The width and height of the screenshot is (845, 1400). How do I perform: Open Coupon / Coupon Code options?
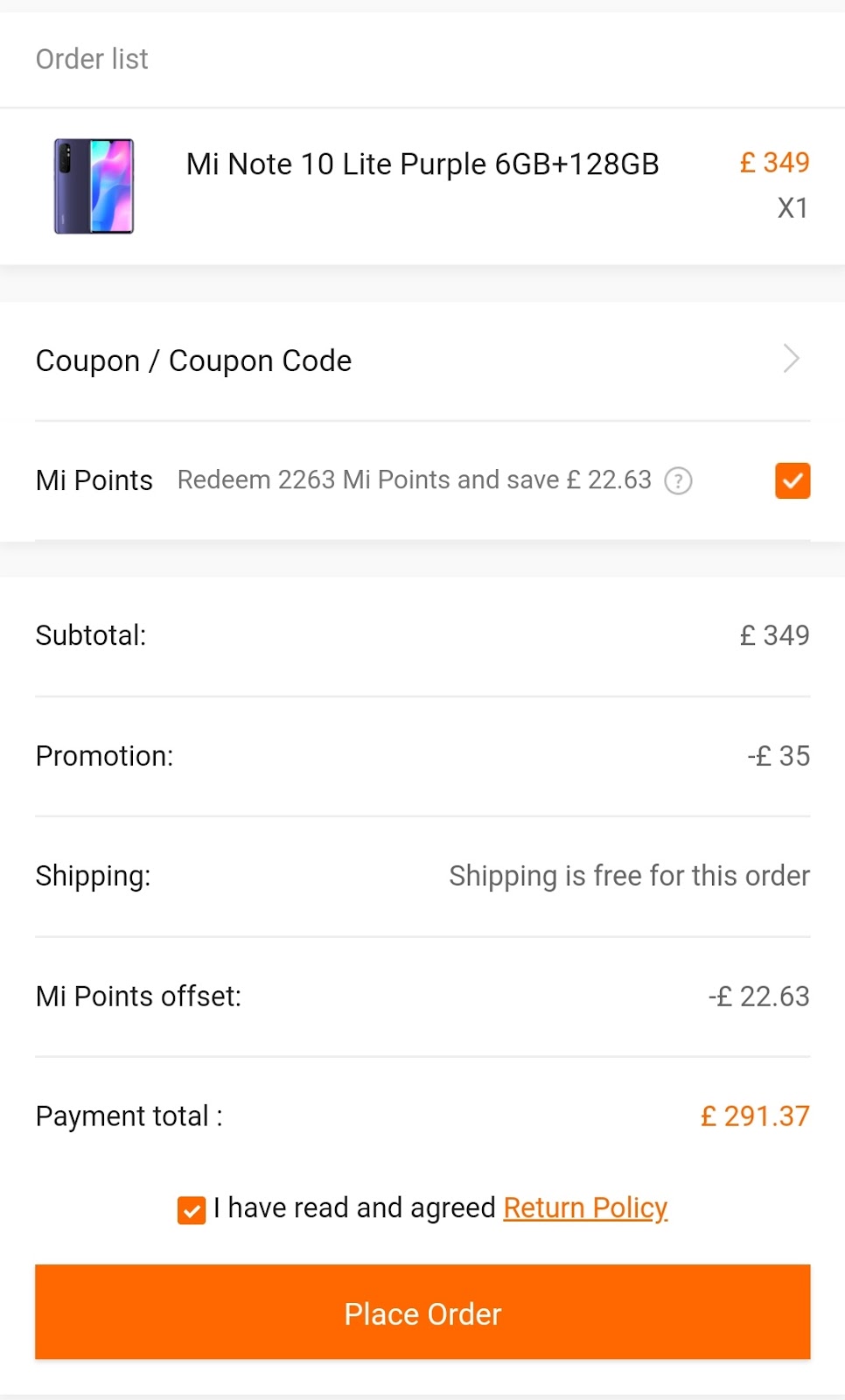[x=422, y=360]
